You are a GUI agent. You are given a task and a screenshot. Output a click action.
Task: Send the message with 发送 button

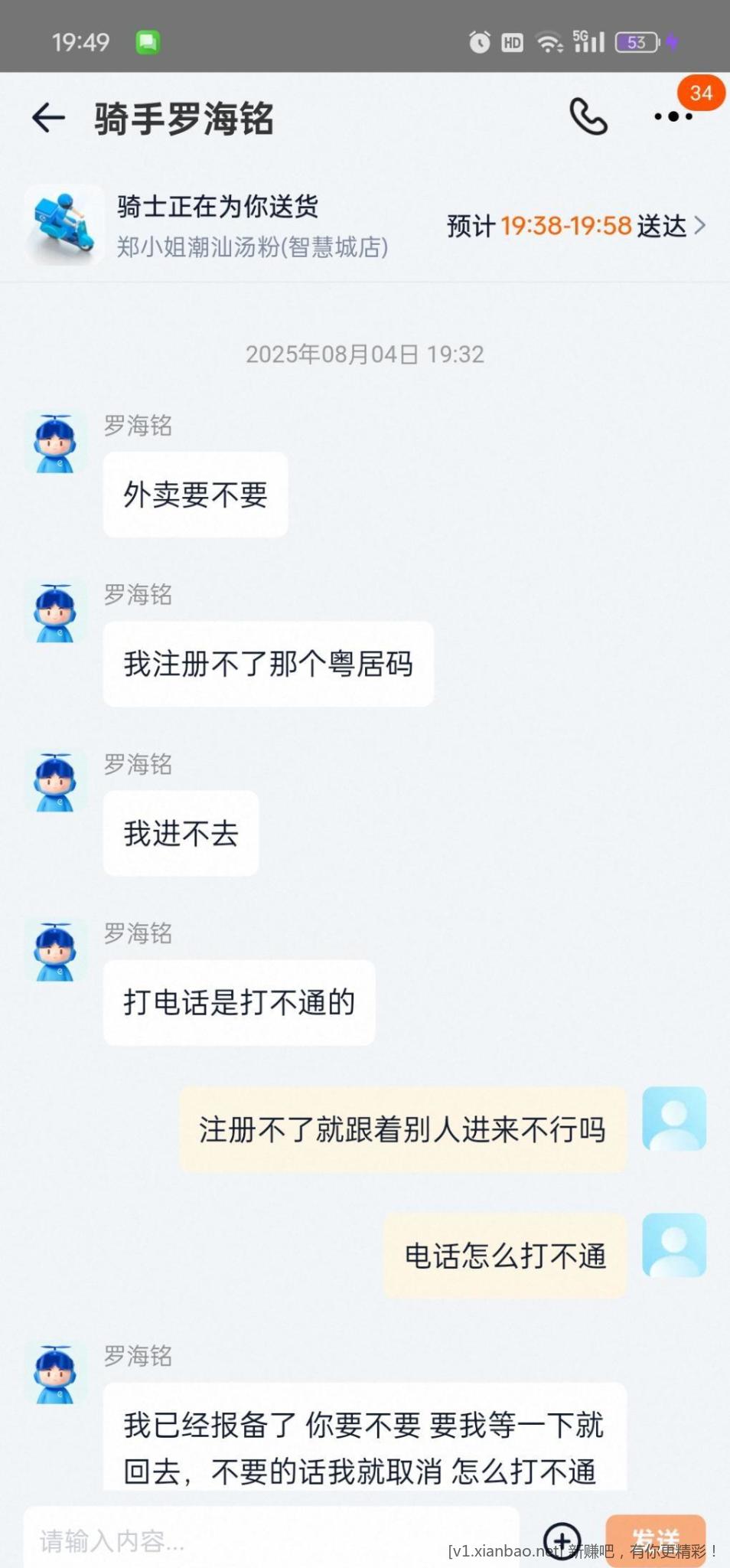(x=655, y=1538)
